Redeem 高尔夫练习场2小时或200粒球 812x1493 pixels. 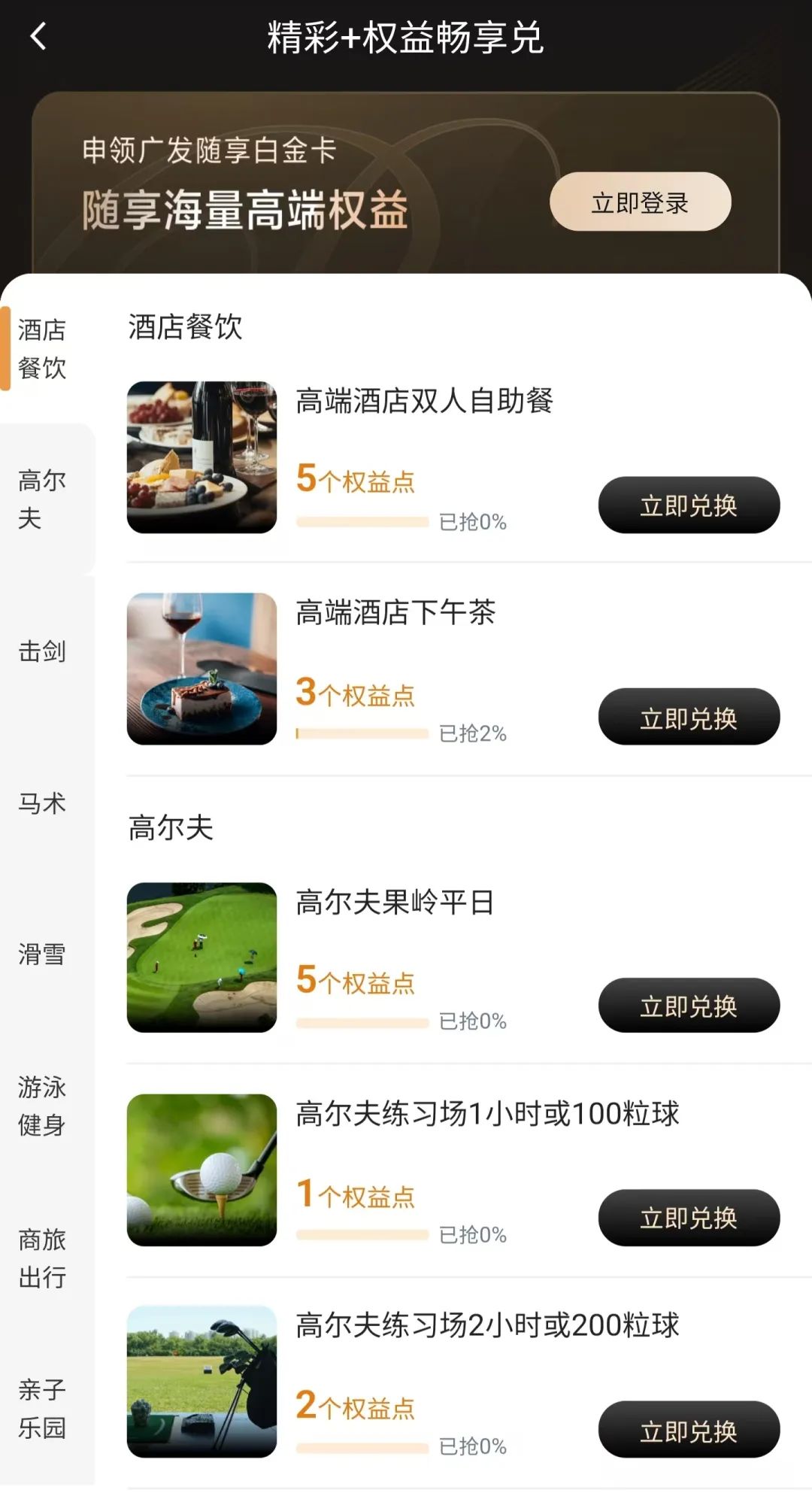(x=689, y=1430)
